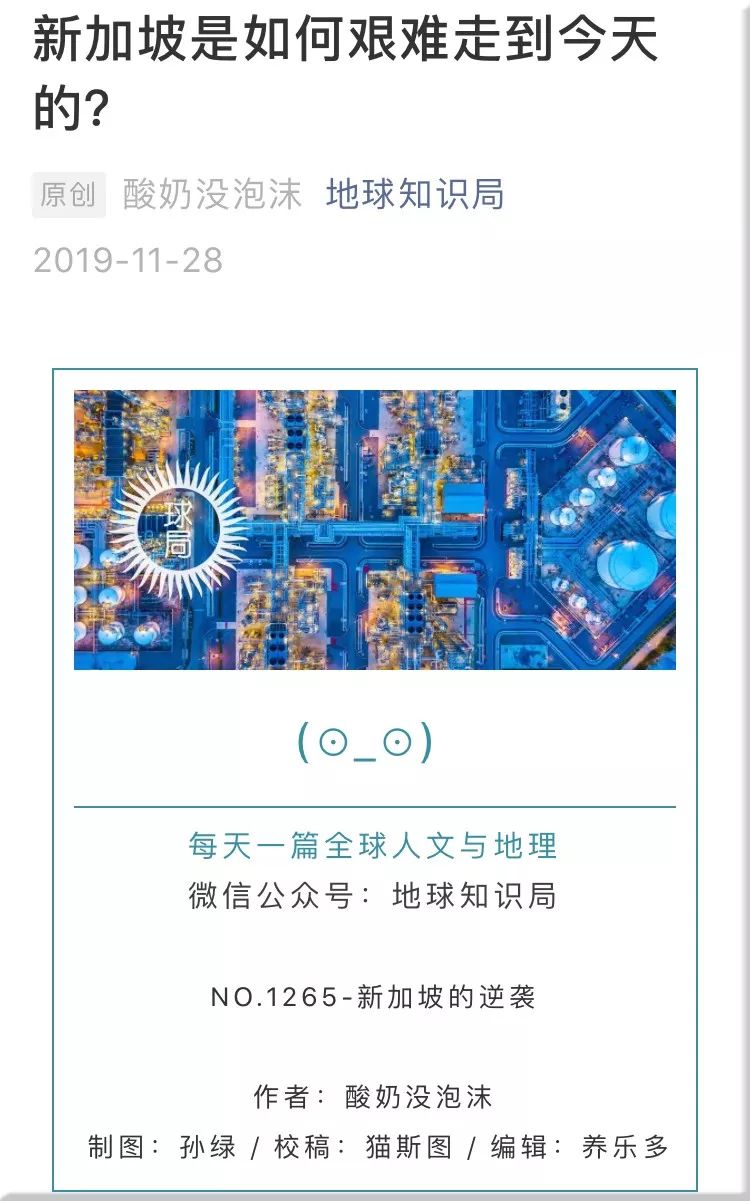Open the 地球知识局 account link
Image resolution: width=750 pixels, height=1201 pixels.
point(415,194)
